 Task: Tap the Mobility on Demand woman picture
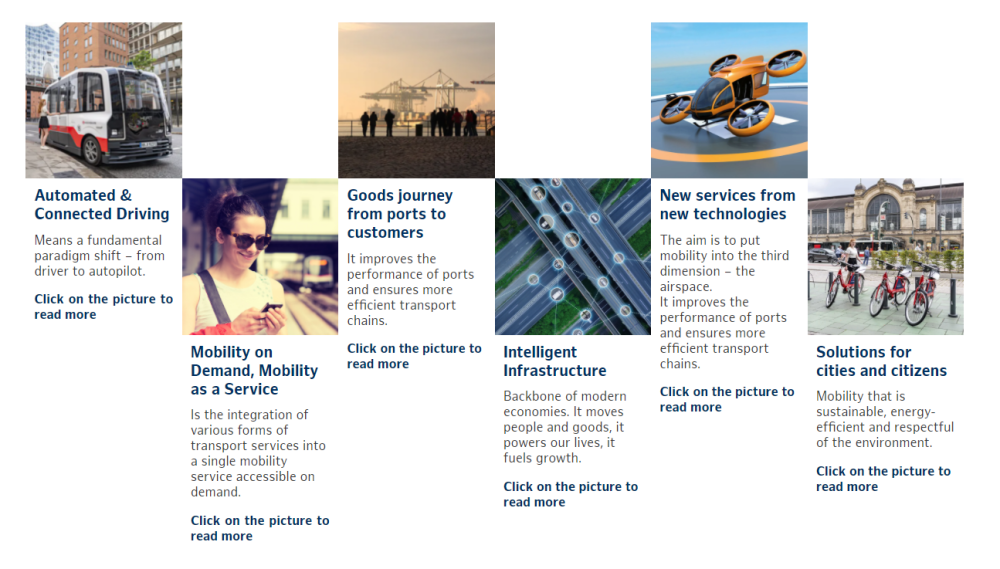260,257
